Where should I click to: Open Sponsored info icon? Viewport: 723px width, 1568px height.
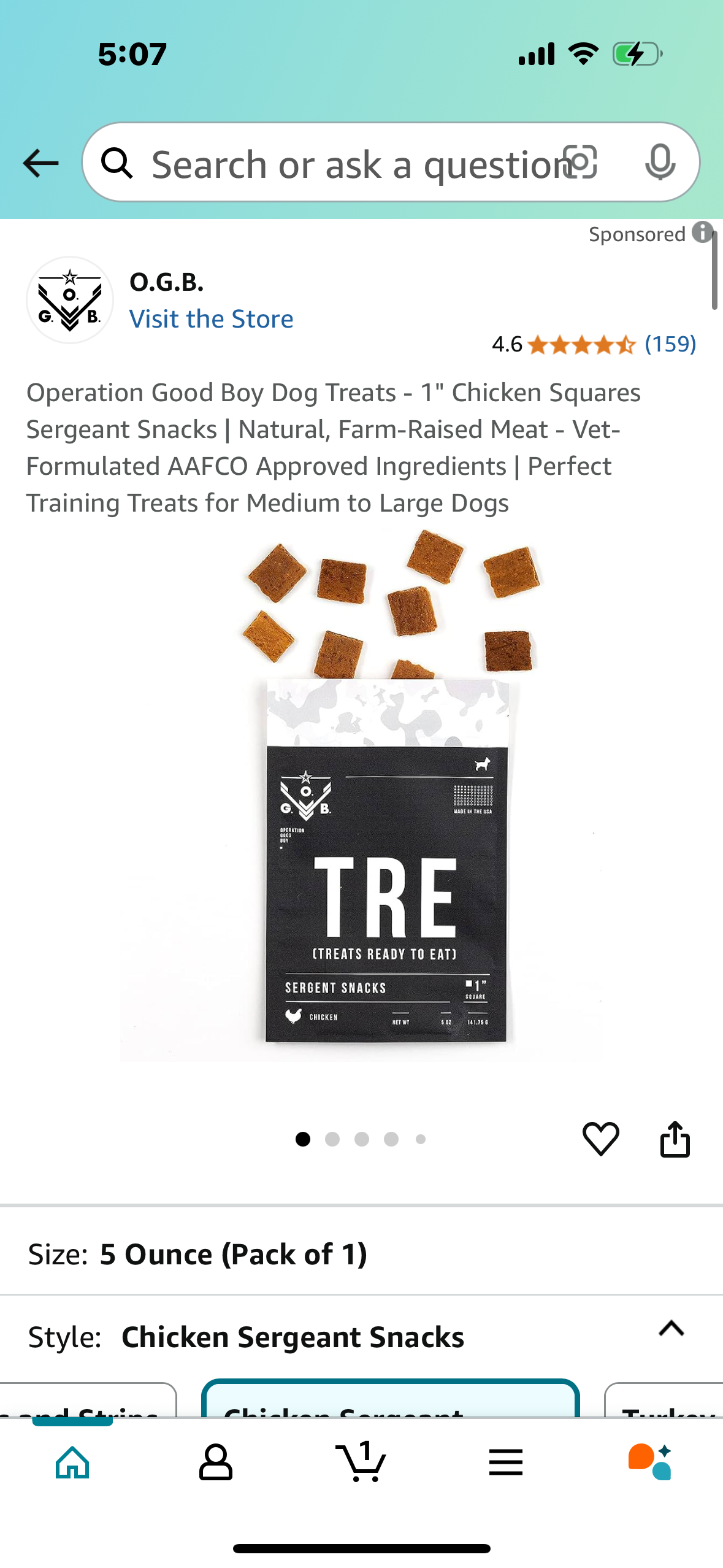(x=703, y=233)
